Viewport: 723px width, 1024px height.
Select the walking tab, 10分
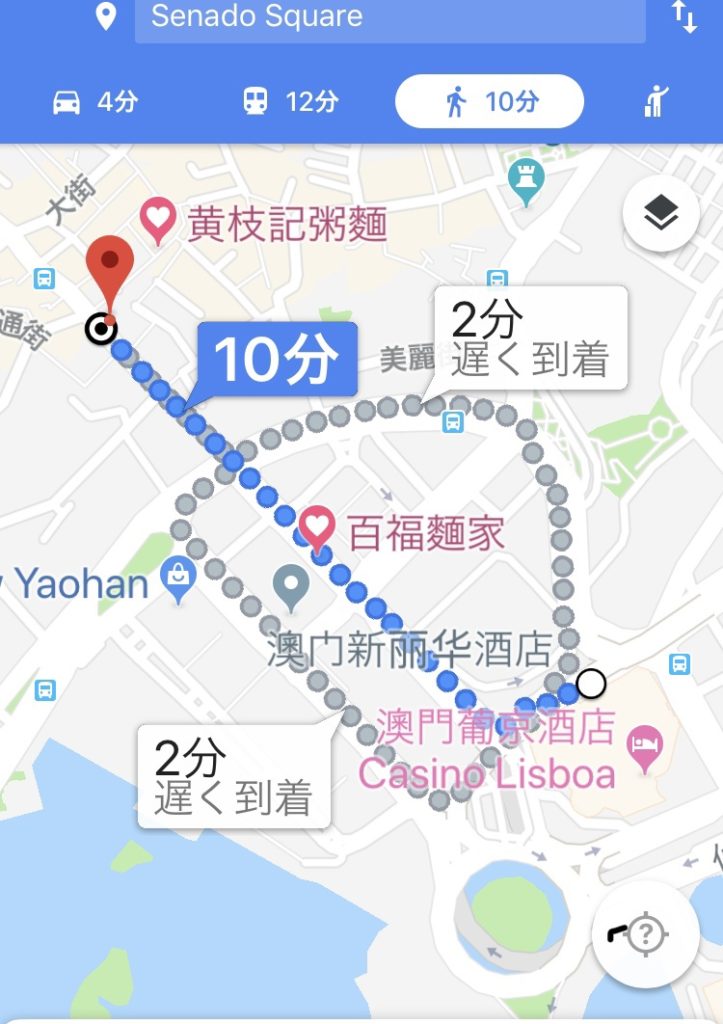[489, 101]
